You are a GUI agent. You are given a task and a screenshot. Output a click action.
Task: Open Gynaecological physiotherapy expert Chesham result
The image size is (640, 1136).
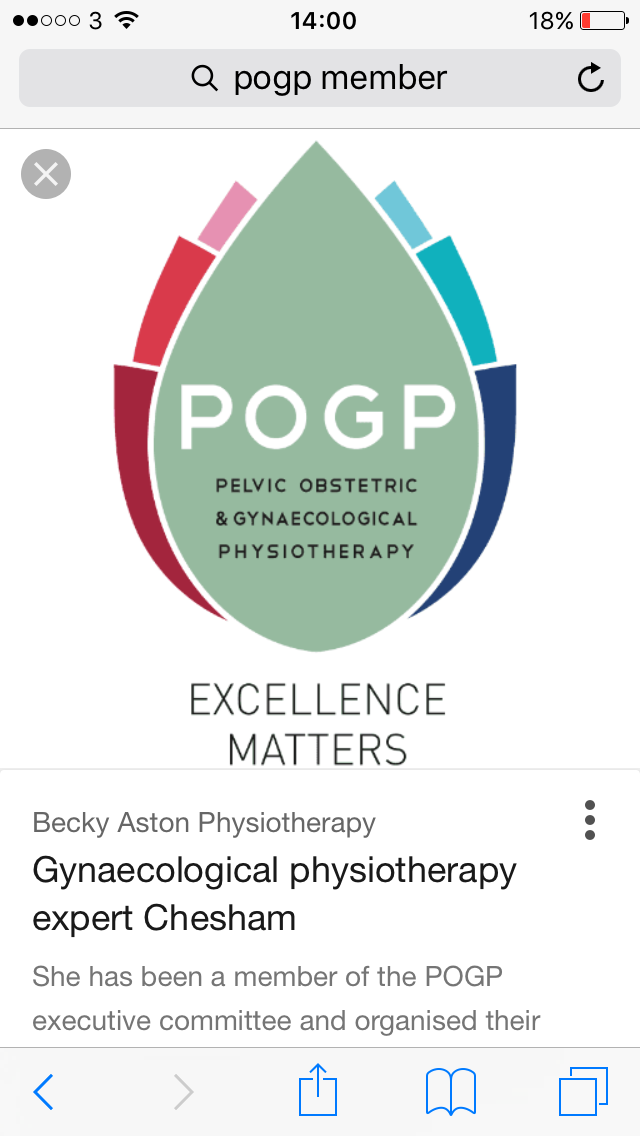tap(274, 892)
